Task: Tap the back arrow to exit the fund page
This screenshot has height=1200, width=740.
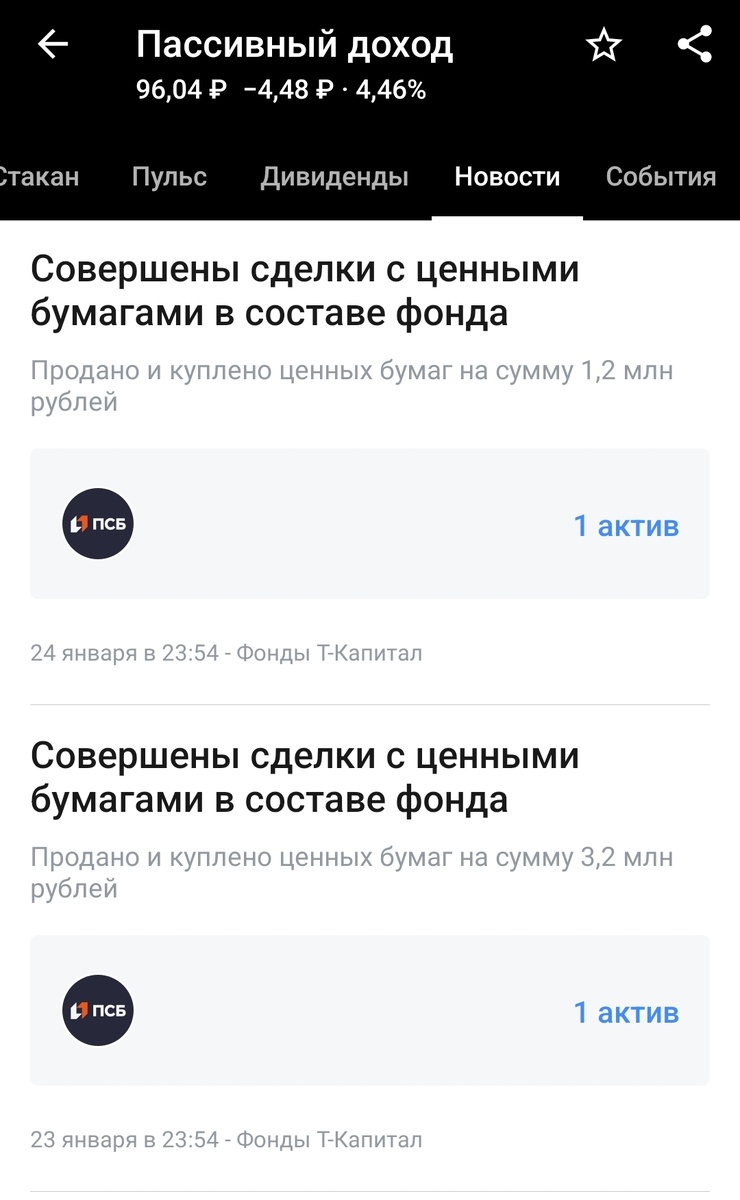Action: point(55,43)
